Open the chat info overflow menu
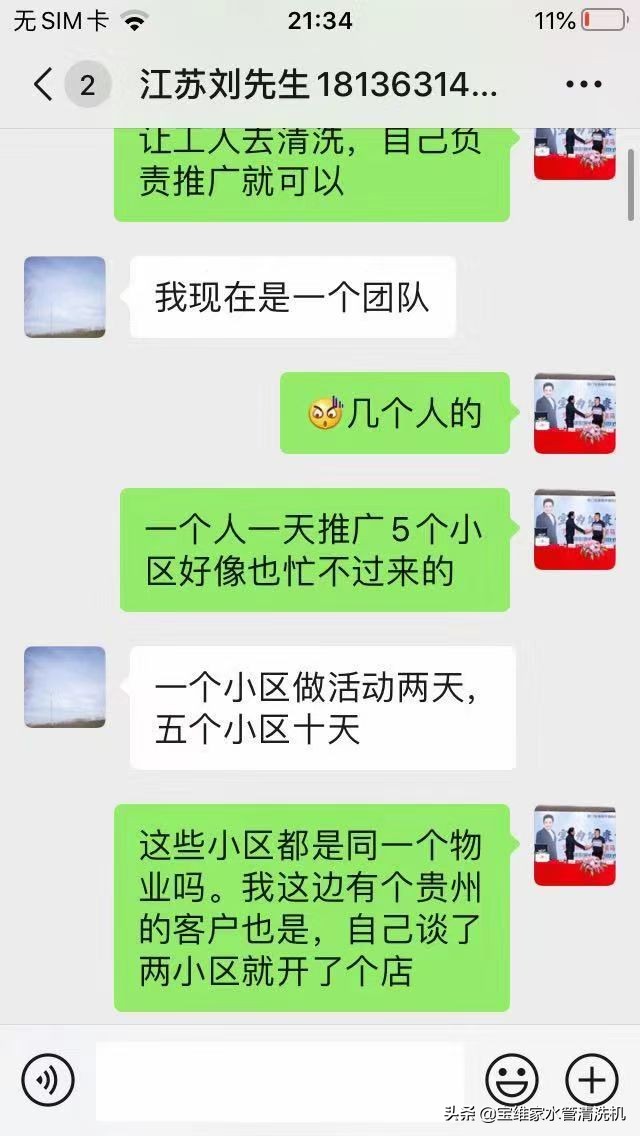This screenshot has width=640, height=1136. coord(583,85)
